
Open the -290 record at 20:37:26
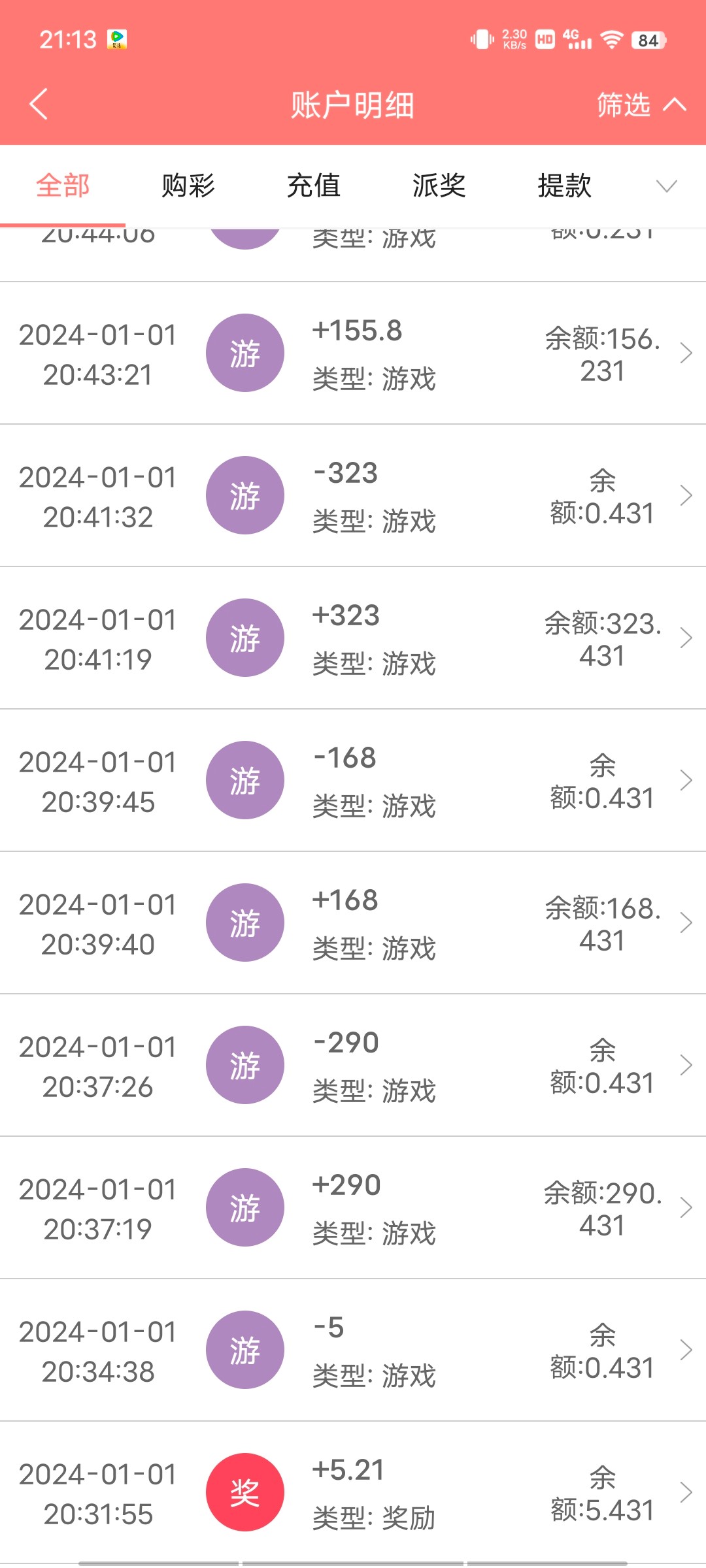click(353, 1066)
